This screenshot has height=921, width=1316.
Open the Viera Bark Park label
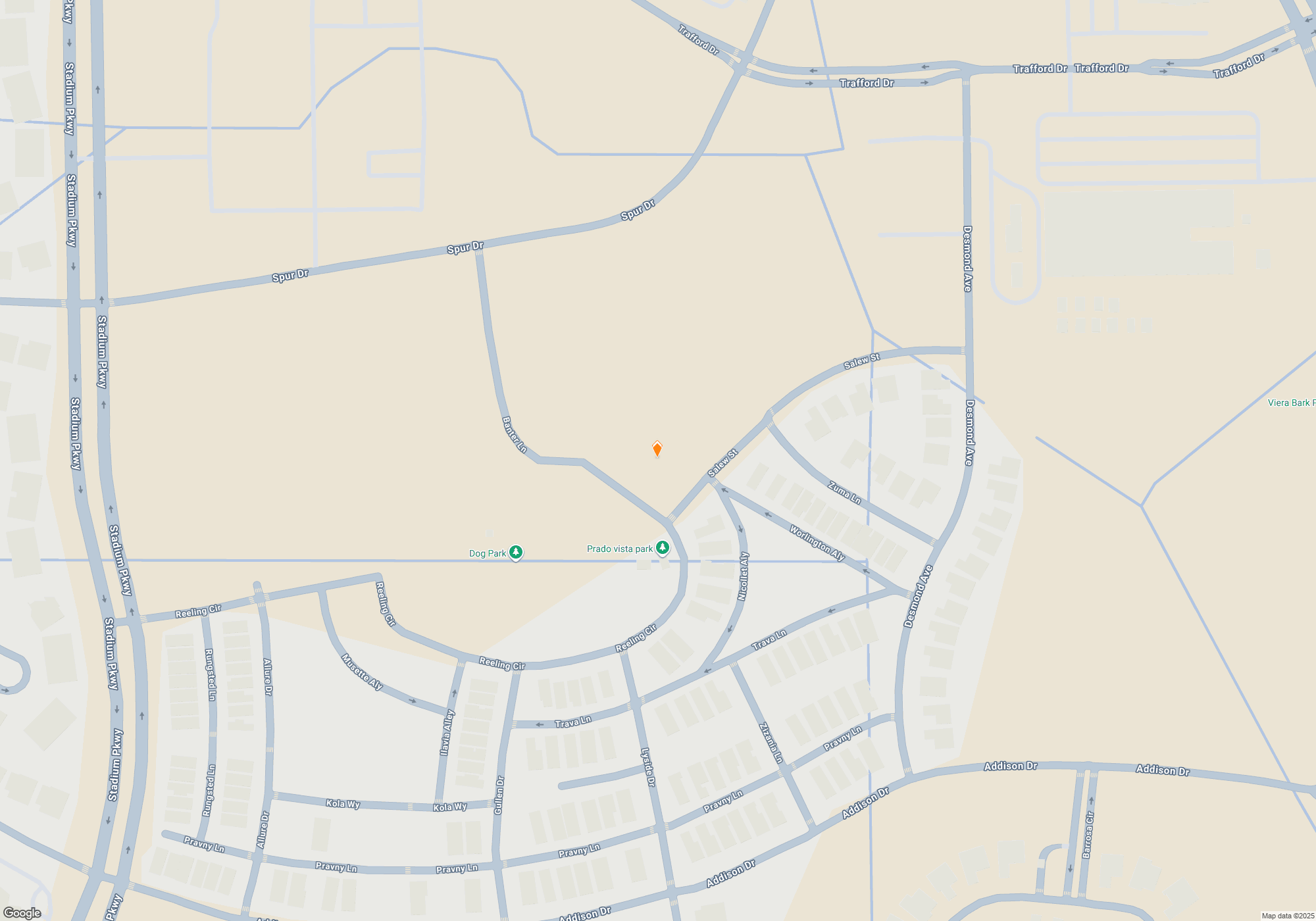pos(1291,403)
